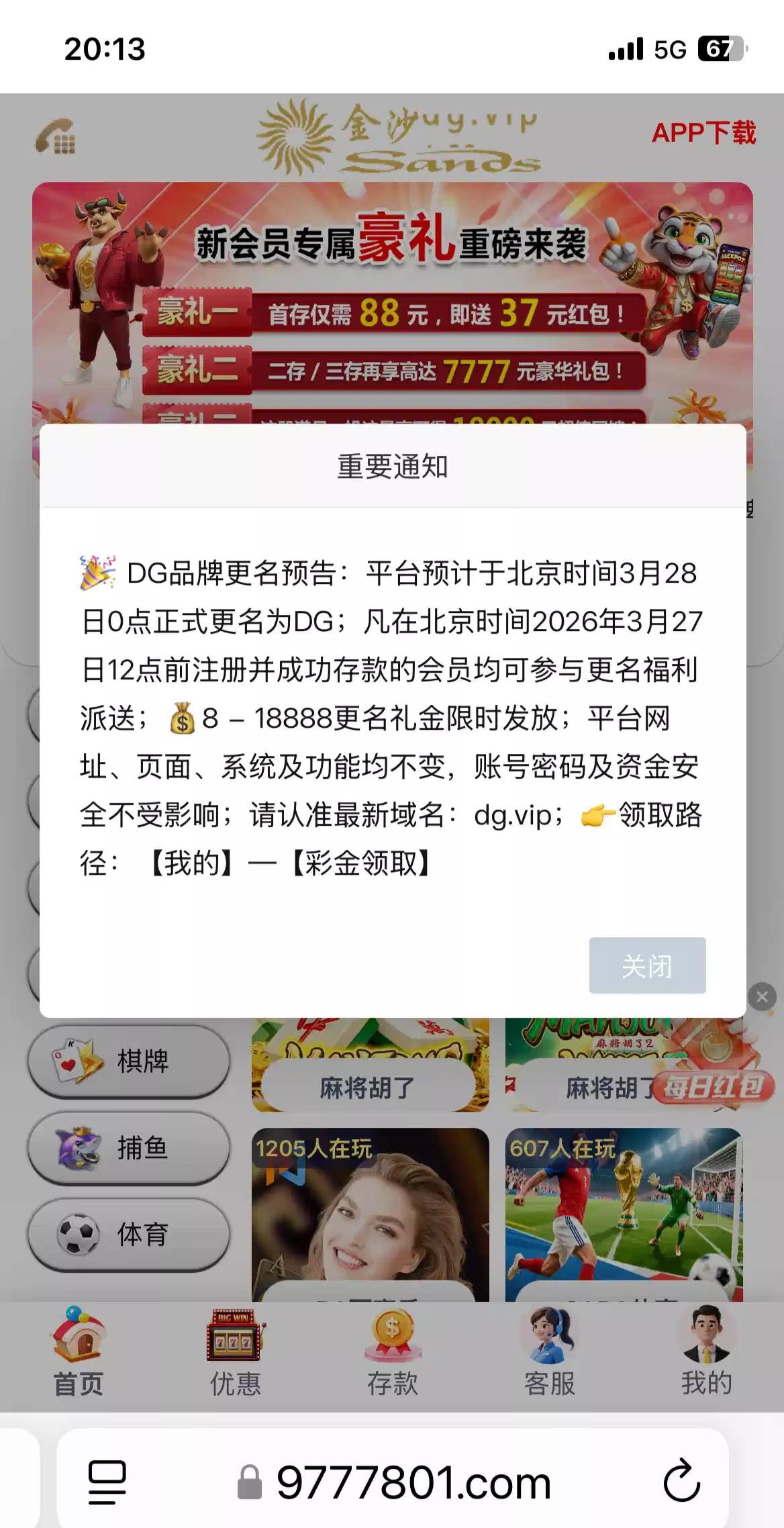Image resolution: width=784 pixels, height=1528 pixels.
Task: Tap APP下载 to download the app
Action: (x=703, y=133)
